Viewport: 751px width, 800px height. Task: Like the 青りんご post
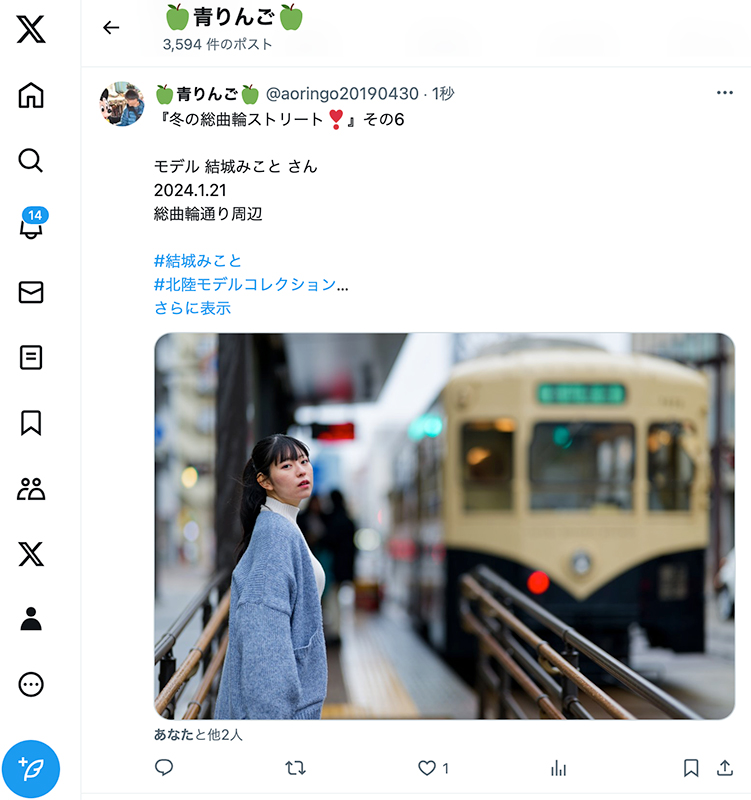[427, 768]
